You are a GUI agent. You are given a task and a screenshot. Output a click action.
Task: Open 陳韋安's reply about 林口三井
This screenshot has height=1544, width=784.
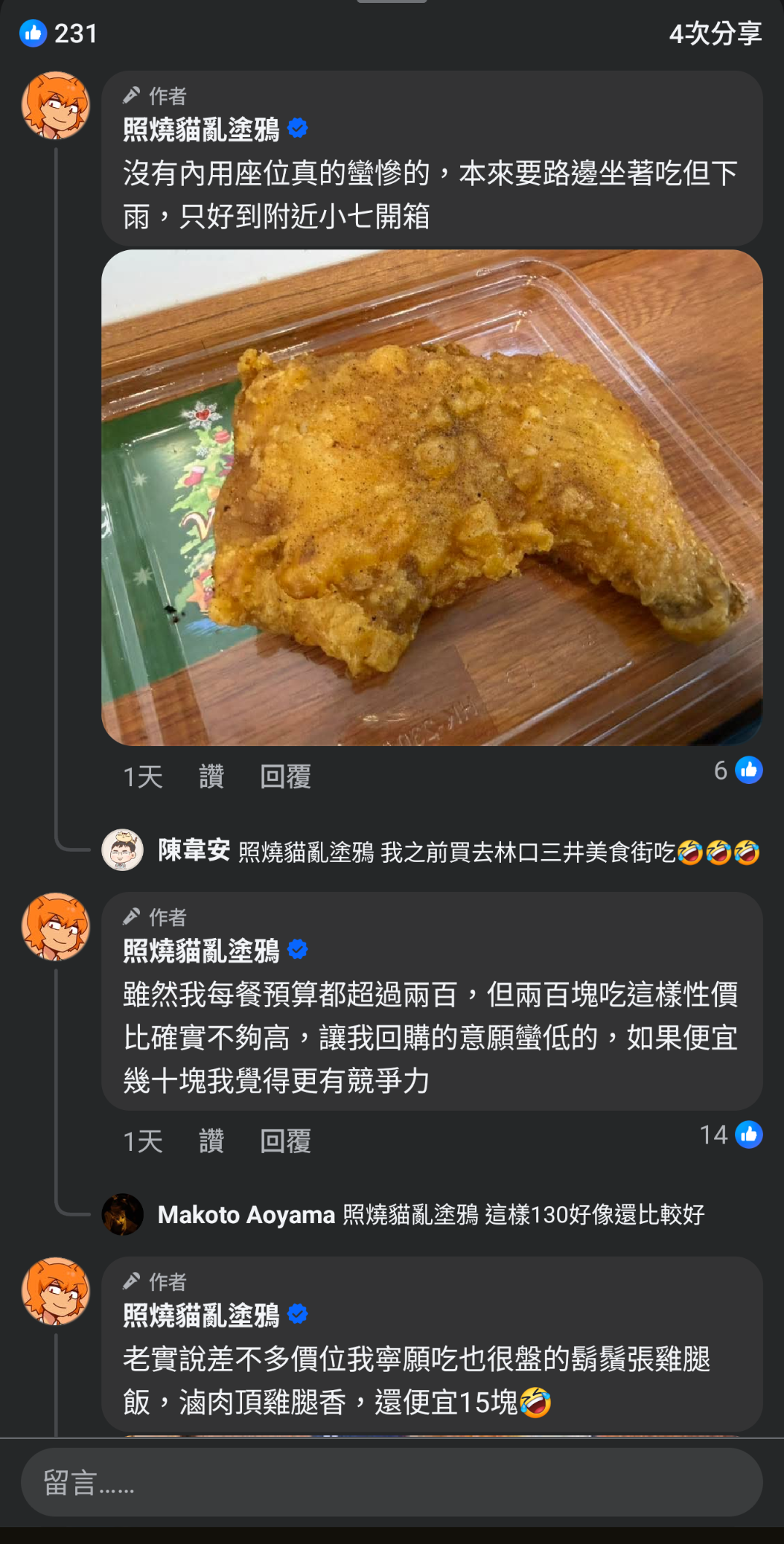458,852
